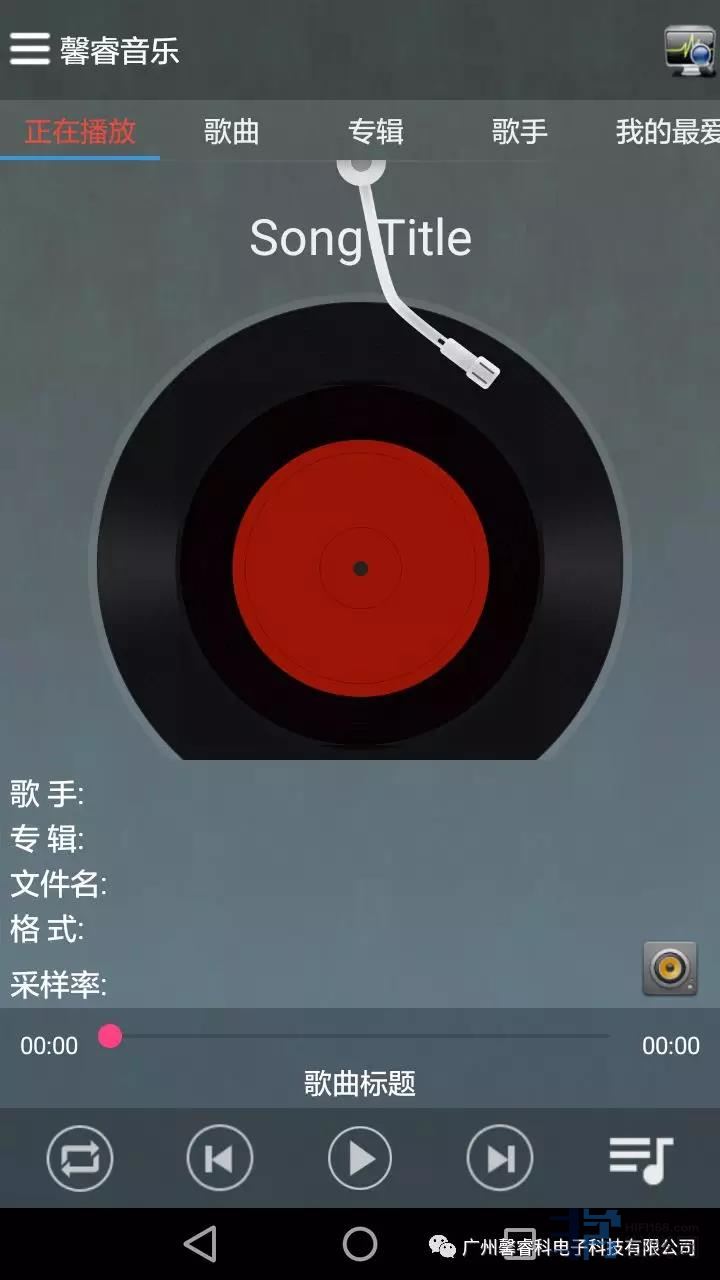
Task: Go back using system back button
Action: tap(200, 1244)
